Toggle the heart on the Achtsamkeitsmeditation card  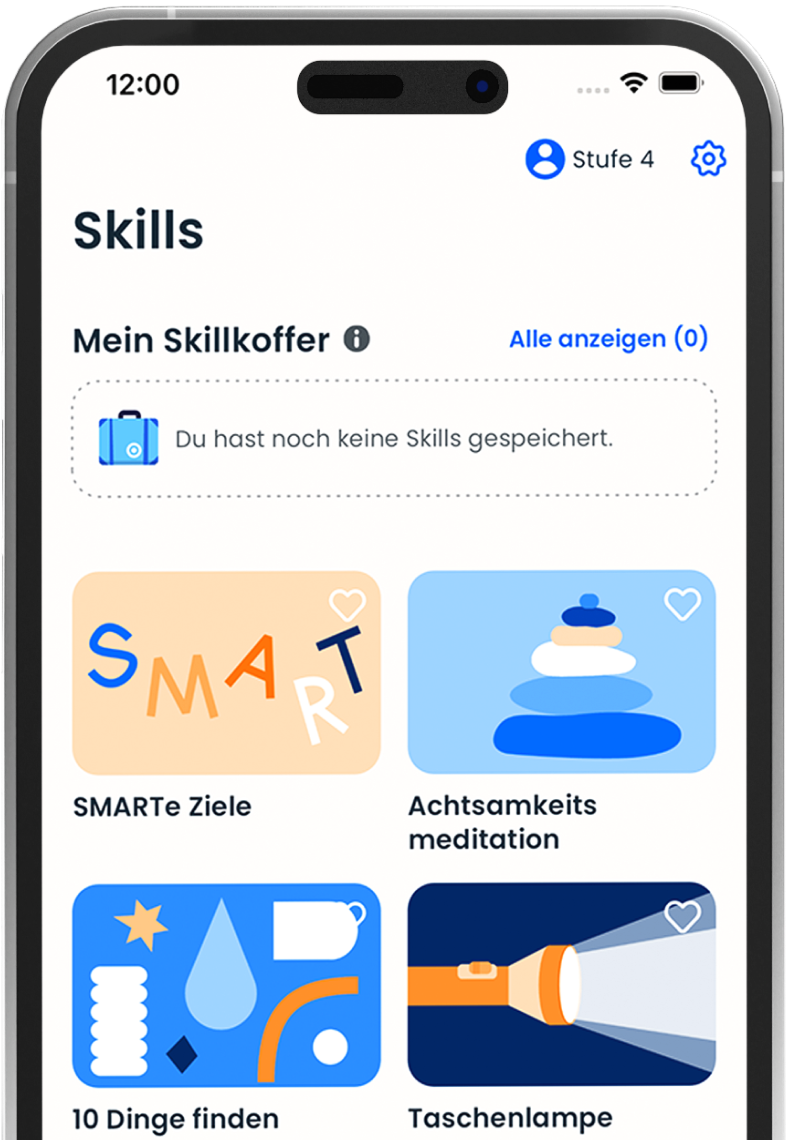click(684, 604)
